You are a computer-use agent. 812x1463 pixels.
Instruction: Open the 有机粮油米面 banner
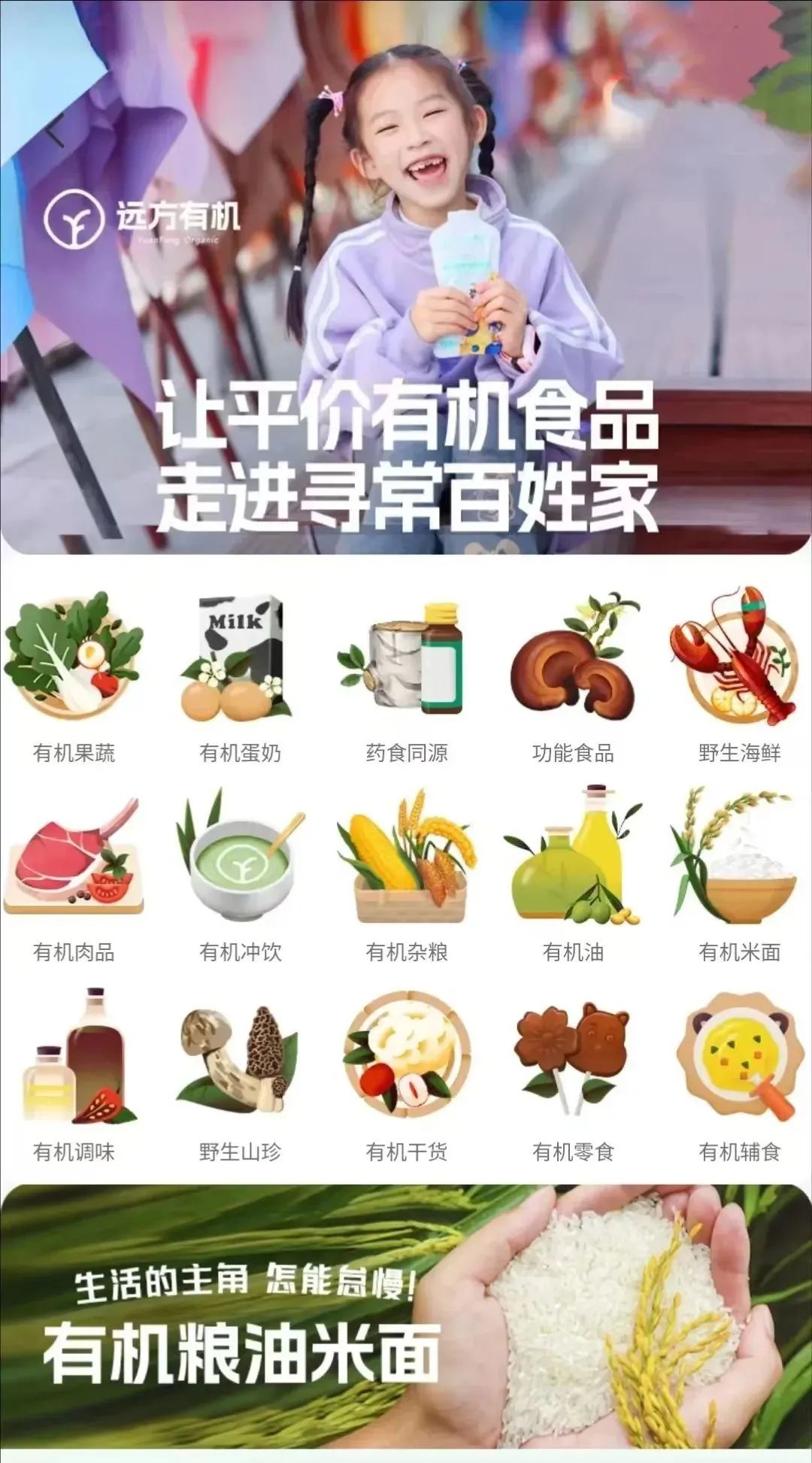click(406, 1316)
